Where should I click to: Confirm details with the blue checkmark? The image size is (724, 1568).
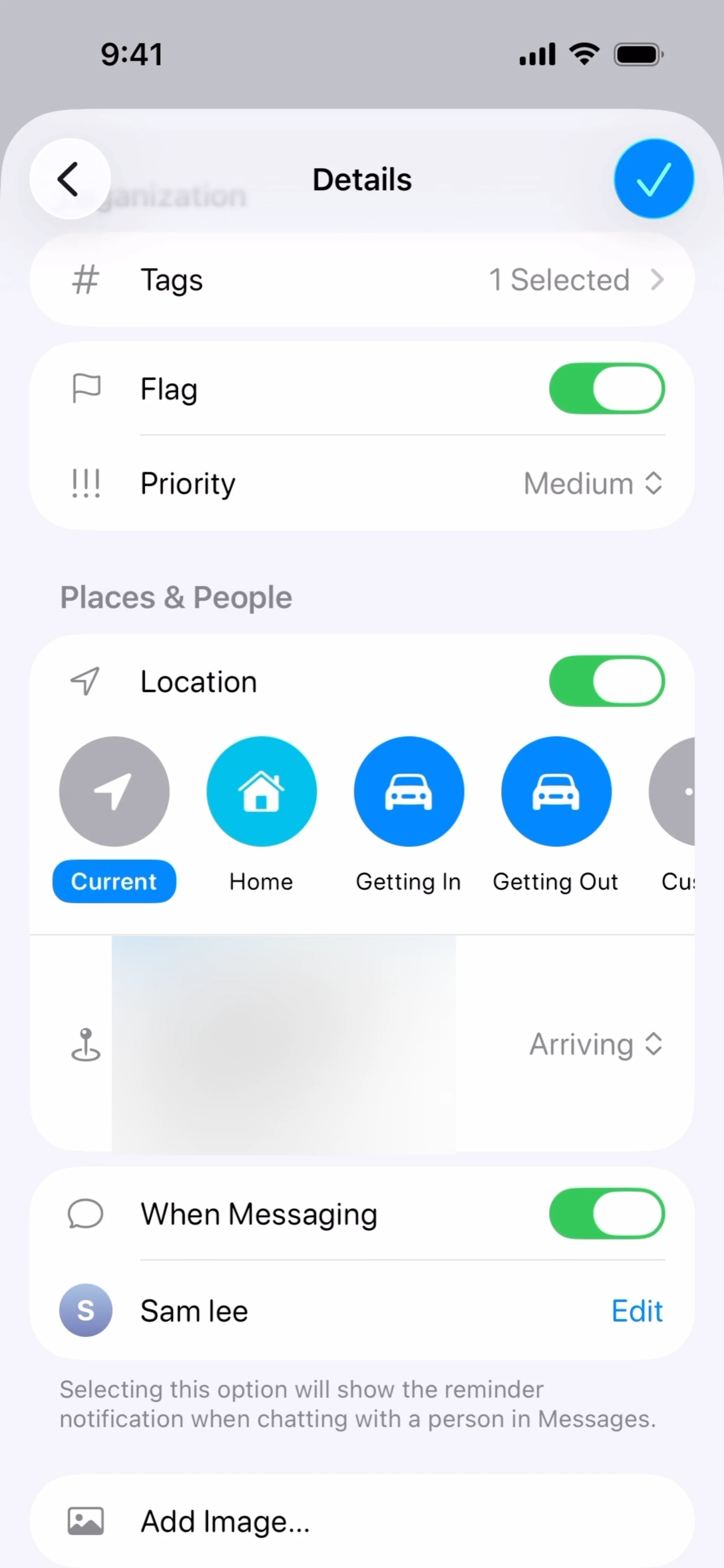pos(653,179)
